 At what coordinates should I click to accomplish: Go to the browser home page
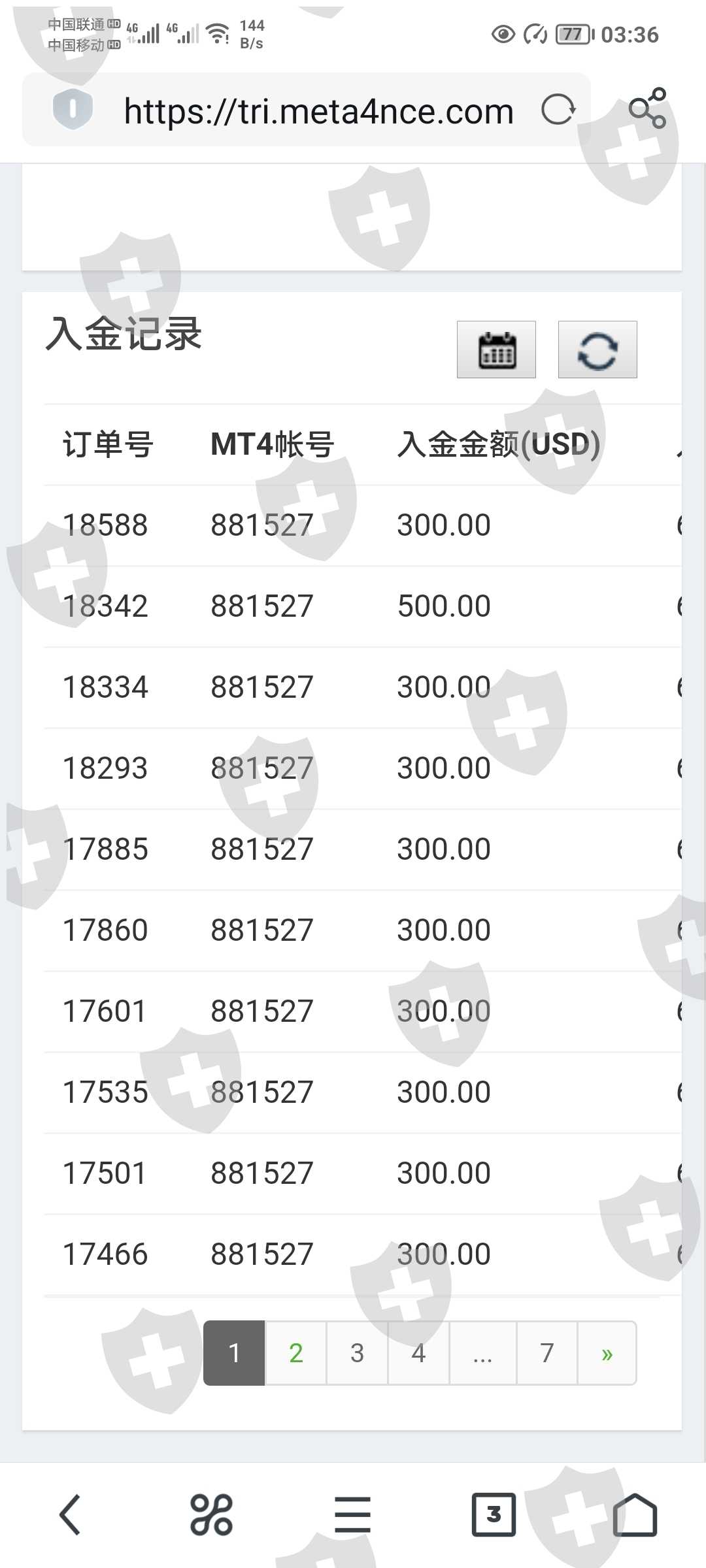635,1514
